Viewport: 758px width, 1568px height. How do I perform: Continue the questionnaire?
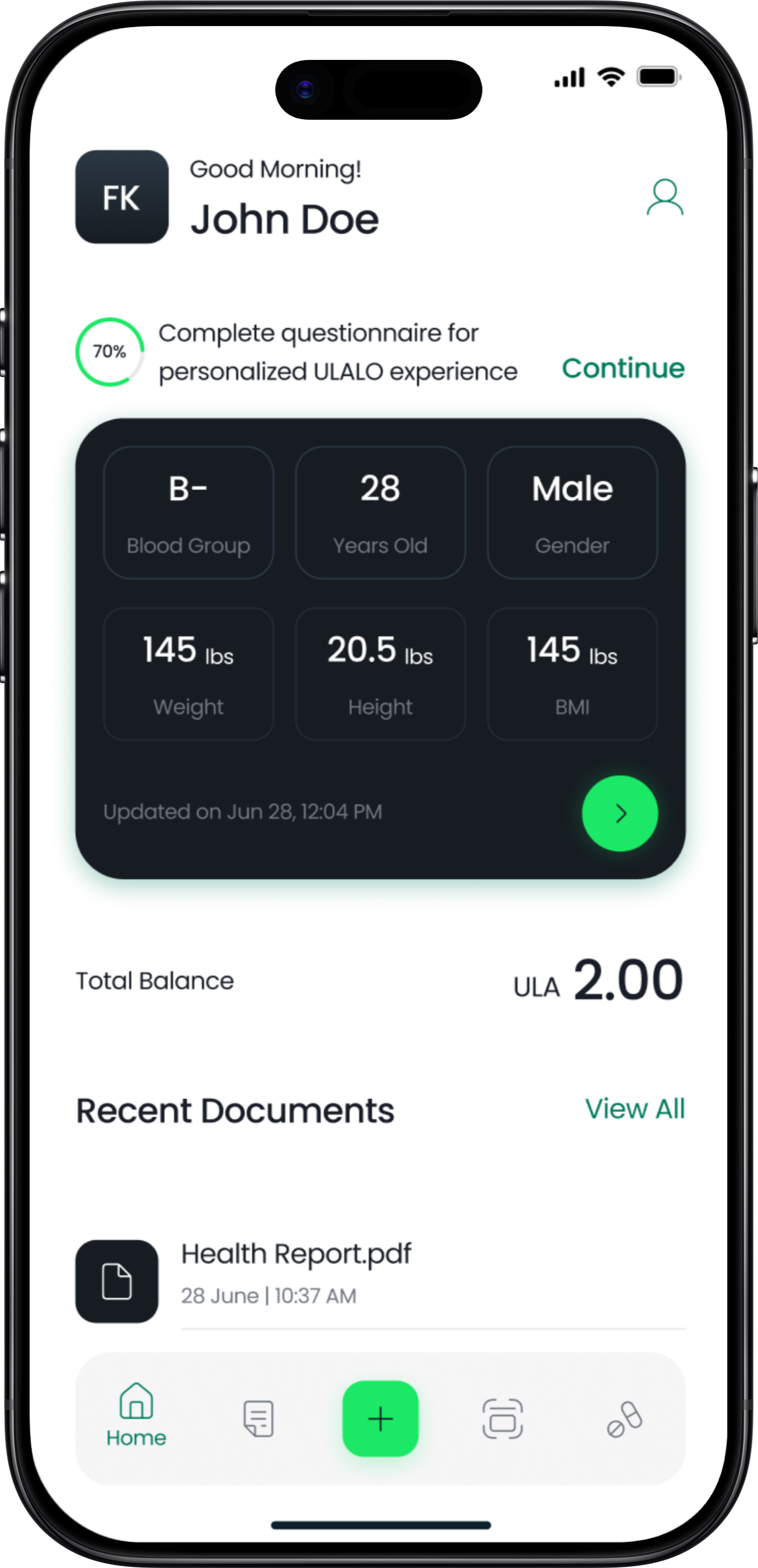623,368
